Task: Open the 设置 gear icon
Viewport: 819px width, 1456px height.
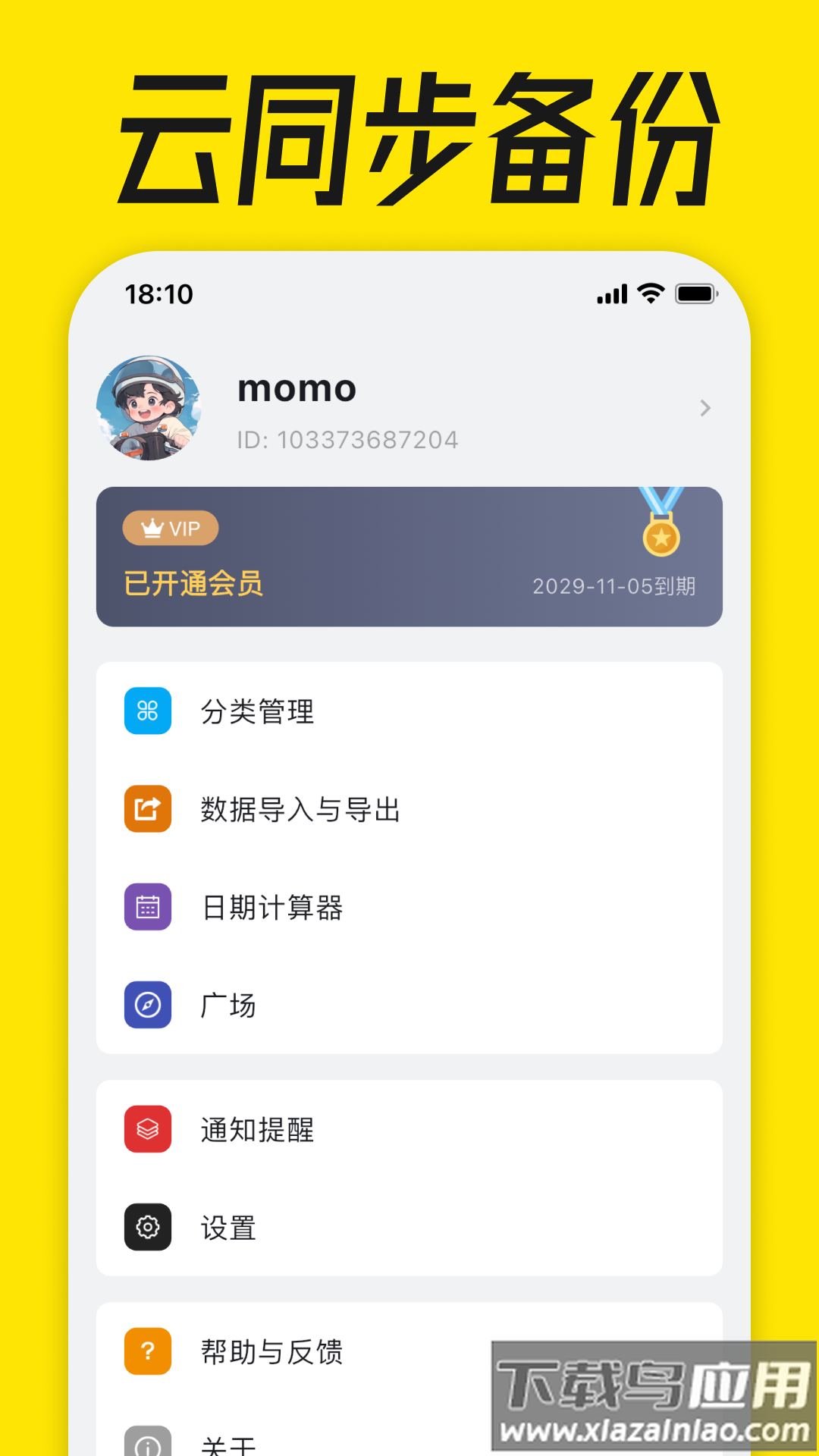Action: pyautogui.click(x=147, y=1228)
